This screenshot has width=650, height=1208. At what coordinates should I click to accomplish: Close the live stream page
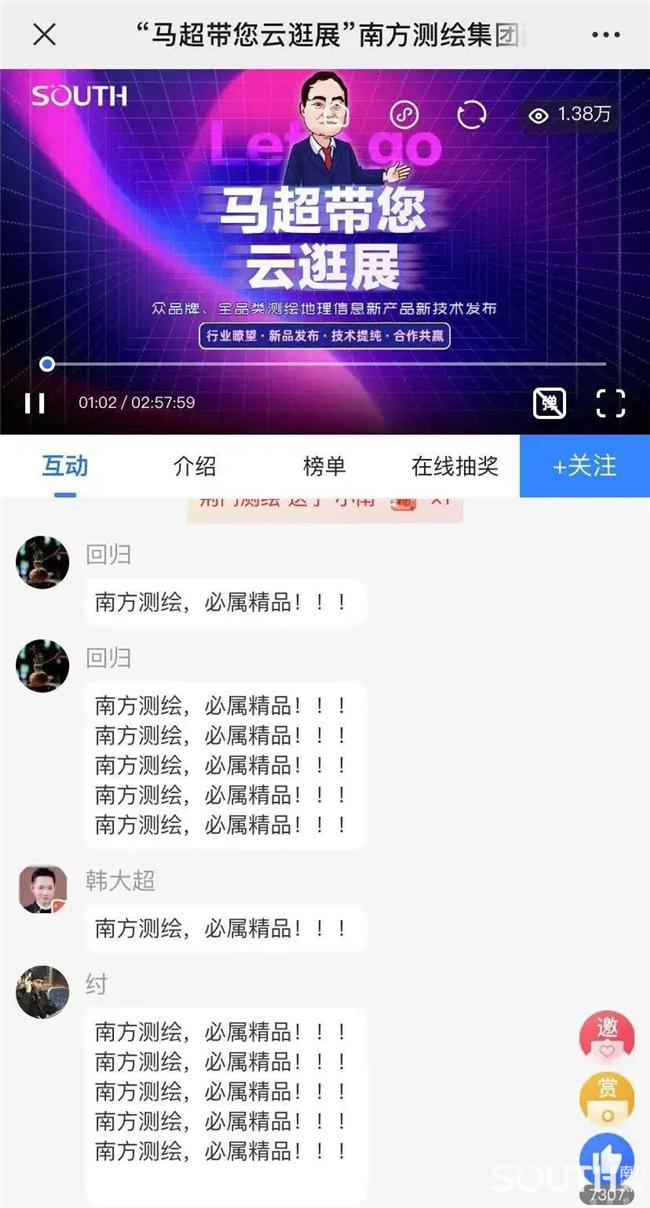coord(44,35)
